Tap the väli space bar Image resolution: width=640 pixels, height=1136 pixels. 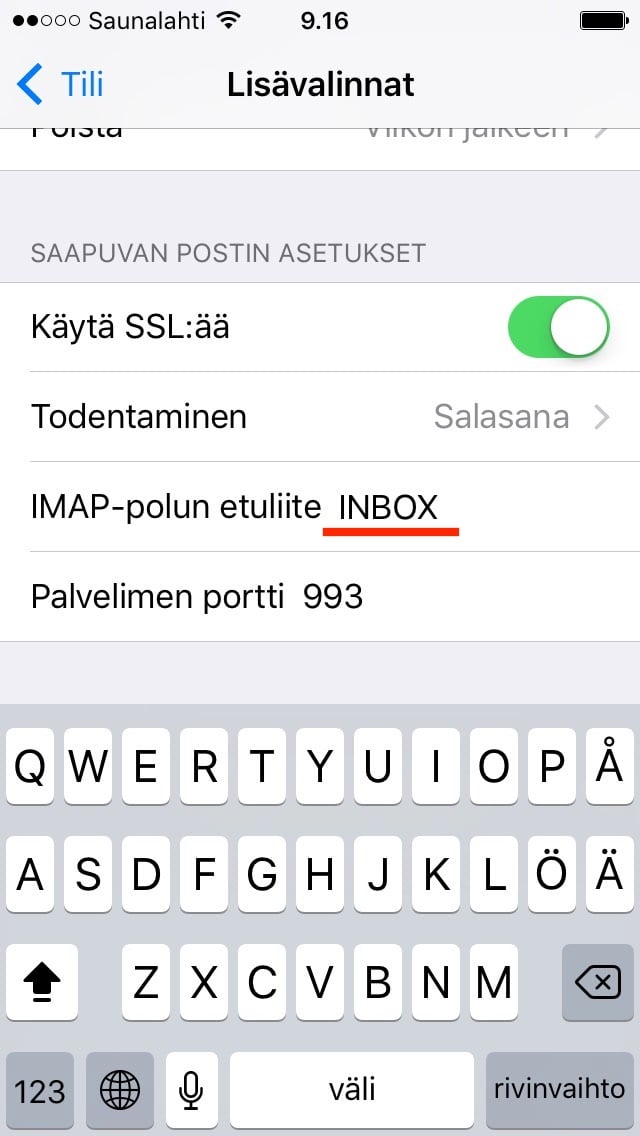pyautogui.click(x=351, y=1090)
